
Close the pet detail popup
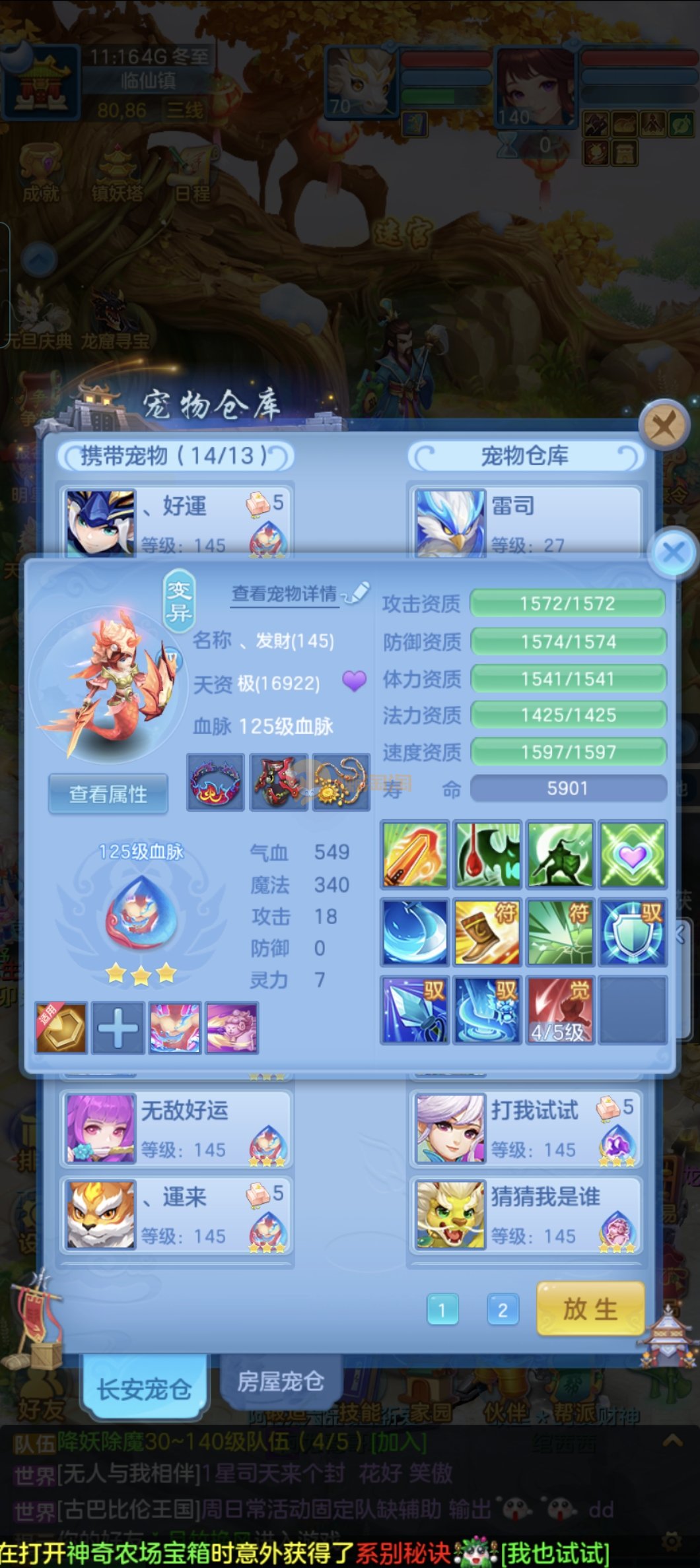673,552
